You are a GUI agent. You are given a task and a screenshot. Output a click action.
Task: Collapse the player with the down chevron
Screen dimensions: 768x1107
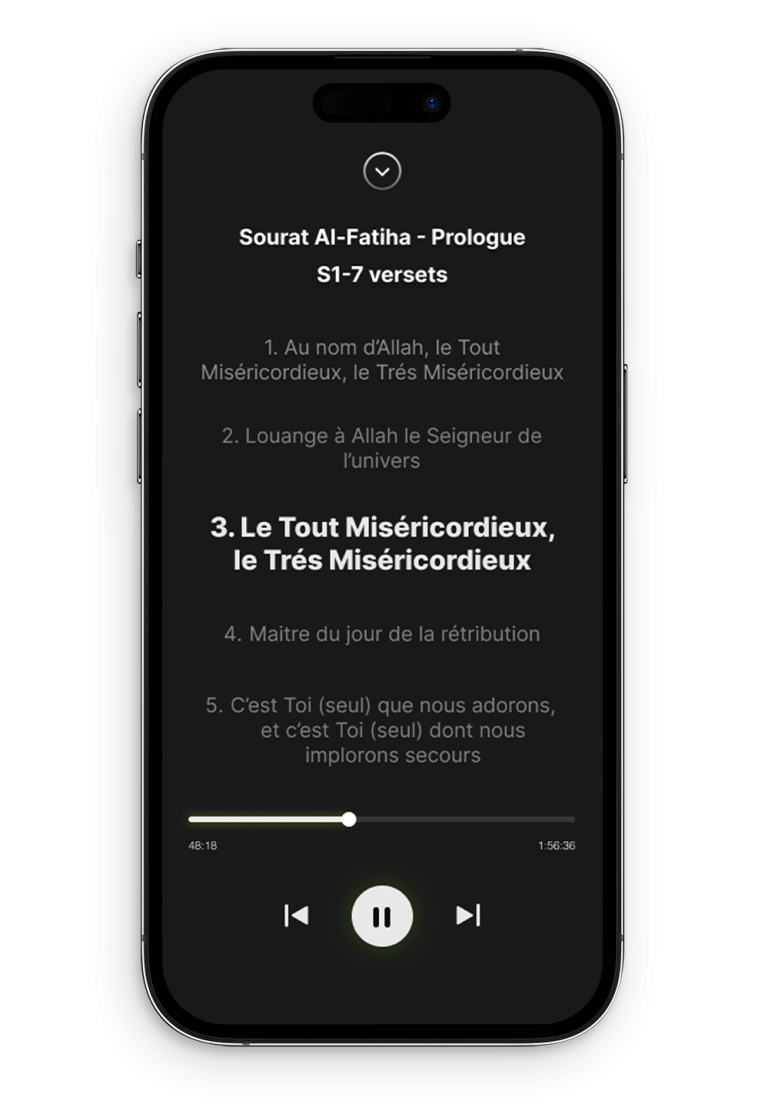(x=382, y=171)
